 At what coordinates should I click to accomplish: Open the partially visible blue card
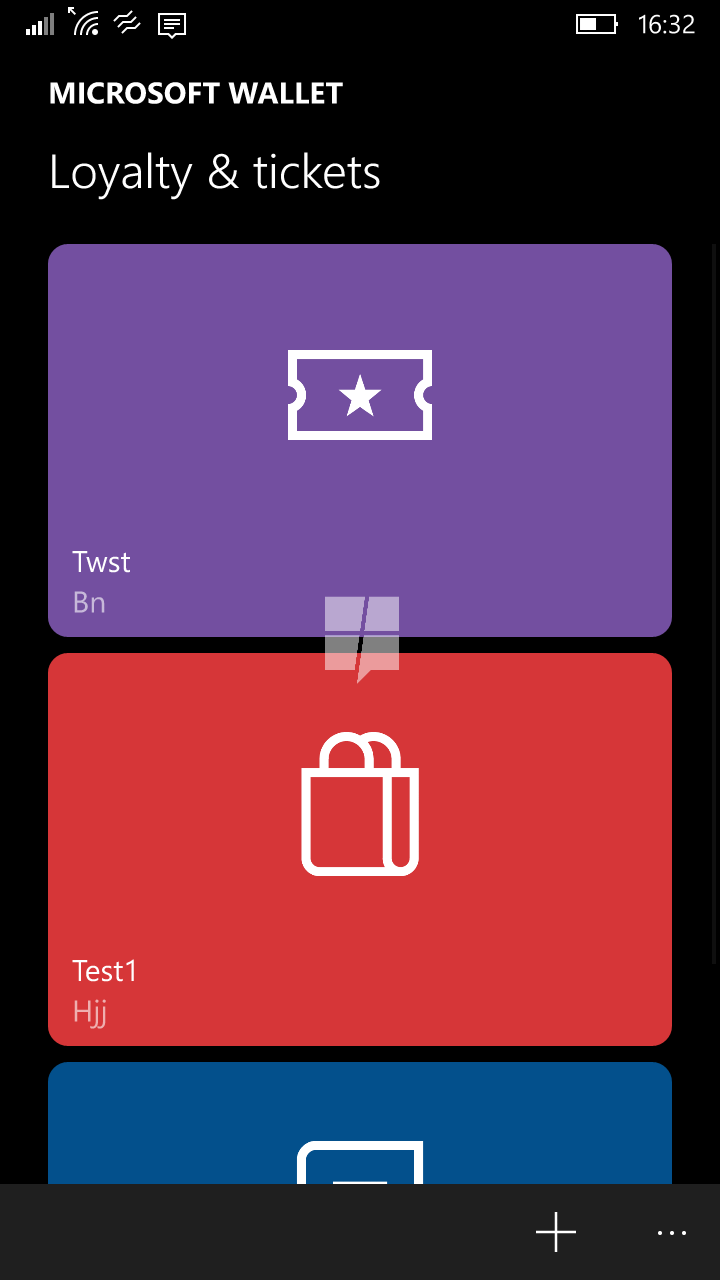[x=360, y=1123]
